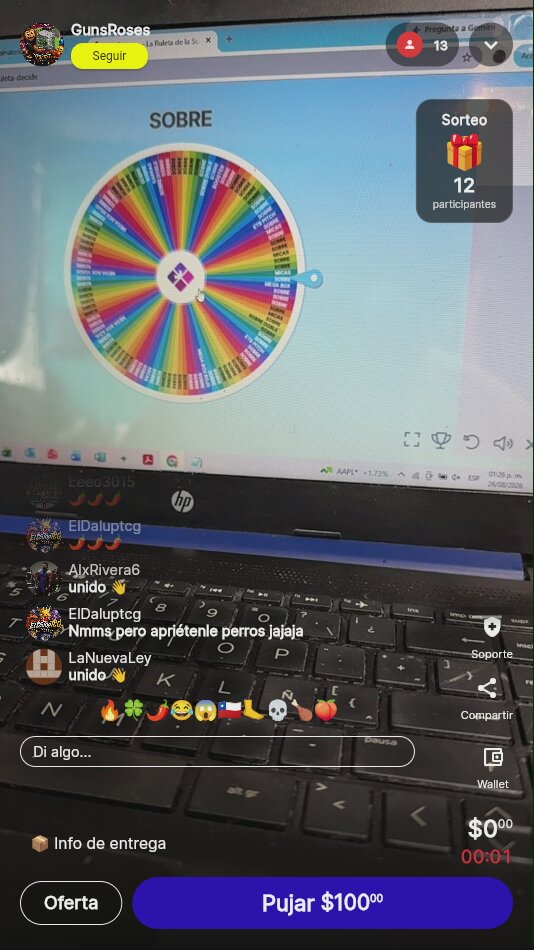Follow GunsRoses with the Seguir button

point(109,56)
